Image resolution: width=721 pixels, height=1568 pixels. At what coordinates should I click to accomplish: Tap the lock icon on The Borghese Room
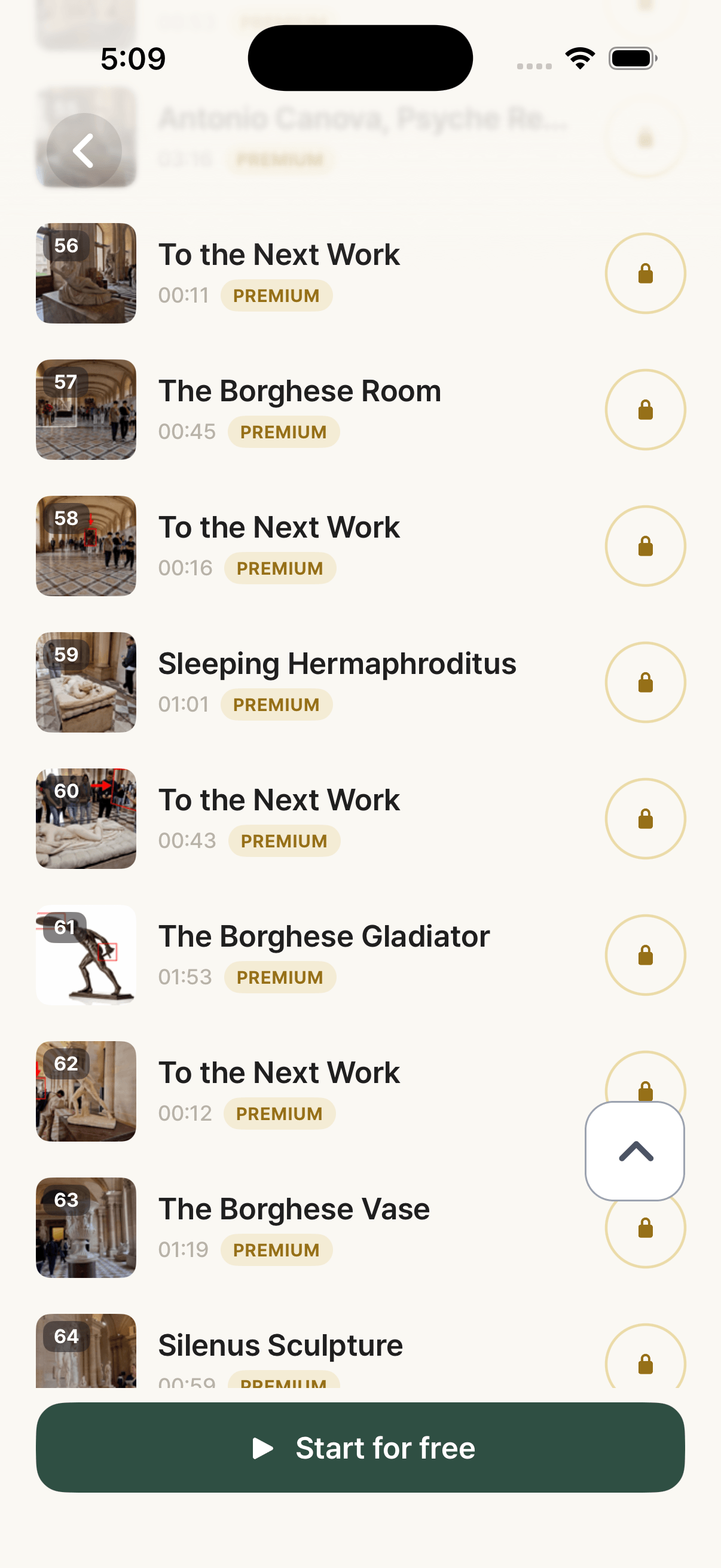click(646, 410)
